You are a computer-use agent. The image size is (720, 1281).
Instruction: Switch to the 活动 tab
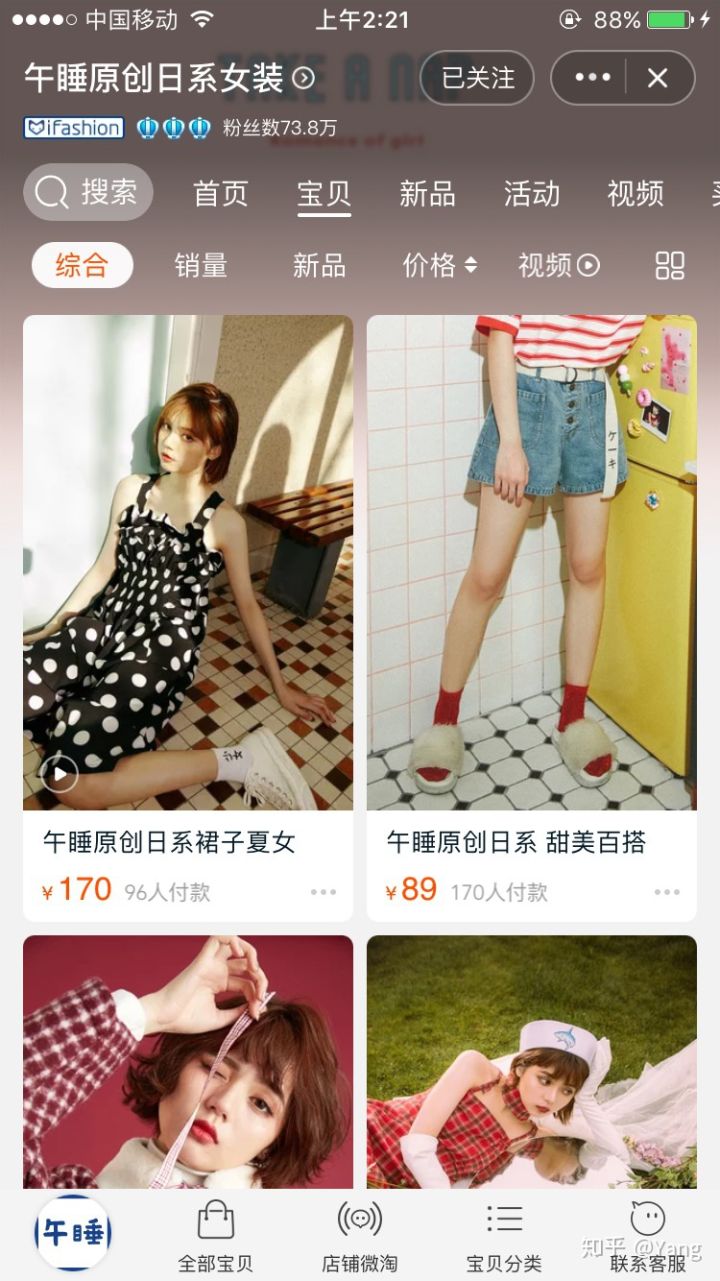point(531,193)
